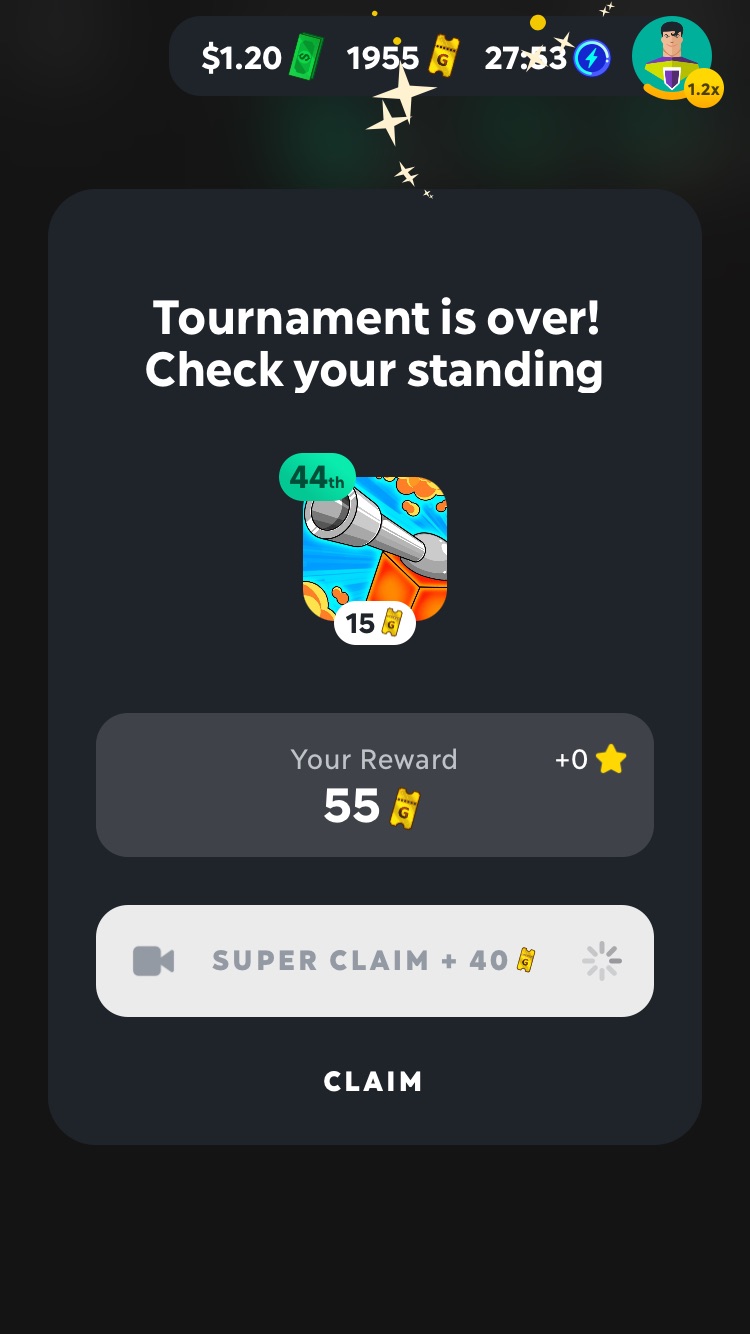The width and height of the screenshot is (750, 1334).
Task: Tap the 27:53 energy boost timer
Action: click(546, 58)
